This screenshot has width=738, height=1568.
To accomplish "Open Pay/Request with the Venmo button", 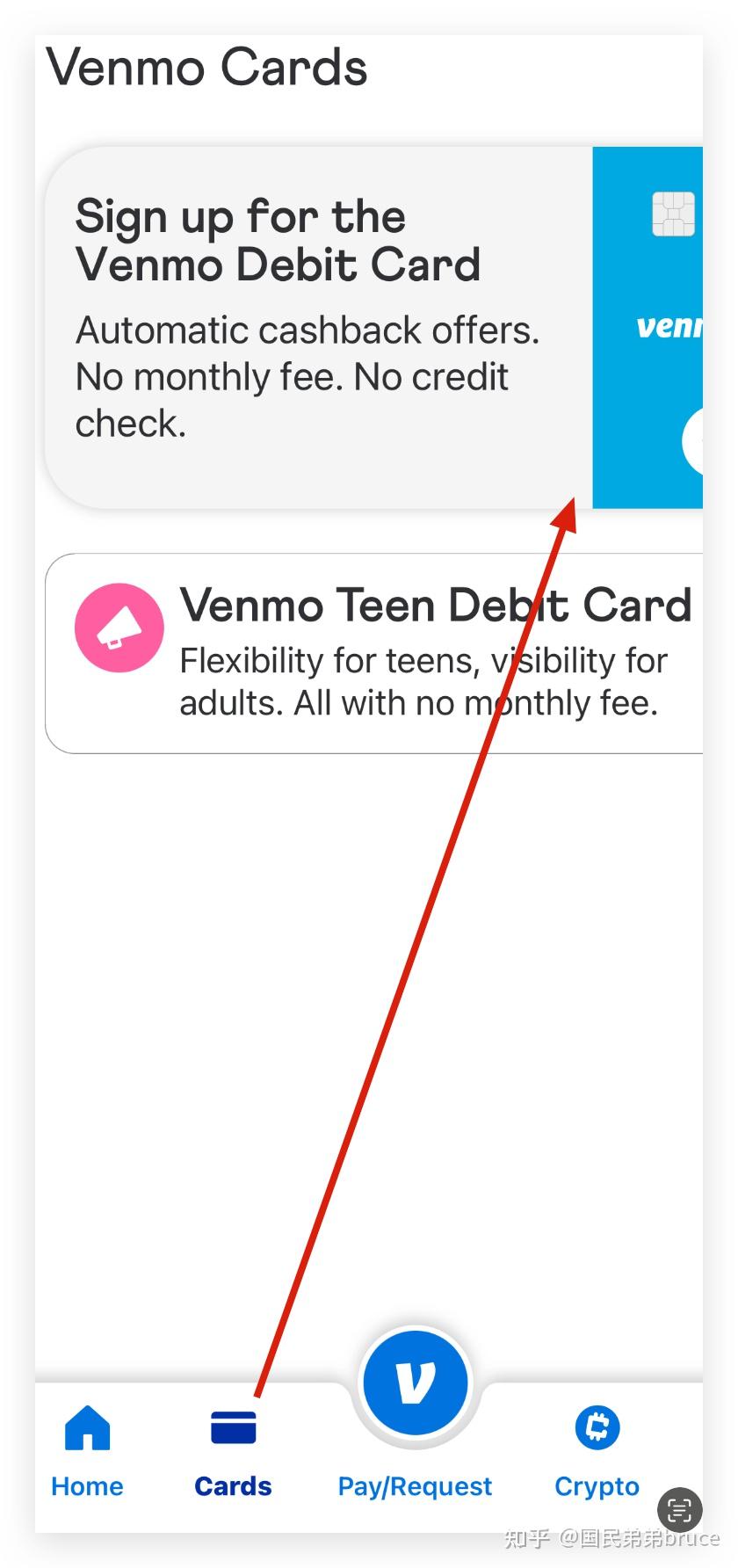I will tap(415, 1383).
